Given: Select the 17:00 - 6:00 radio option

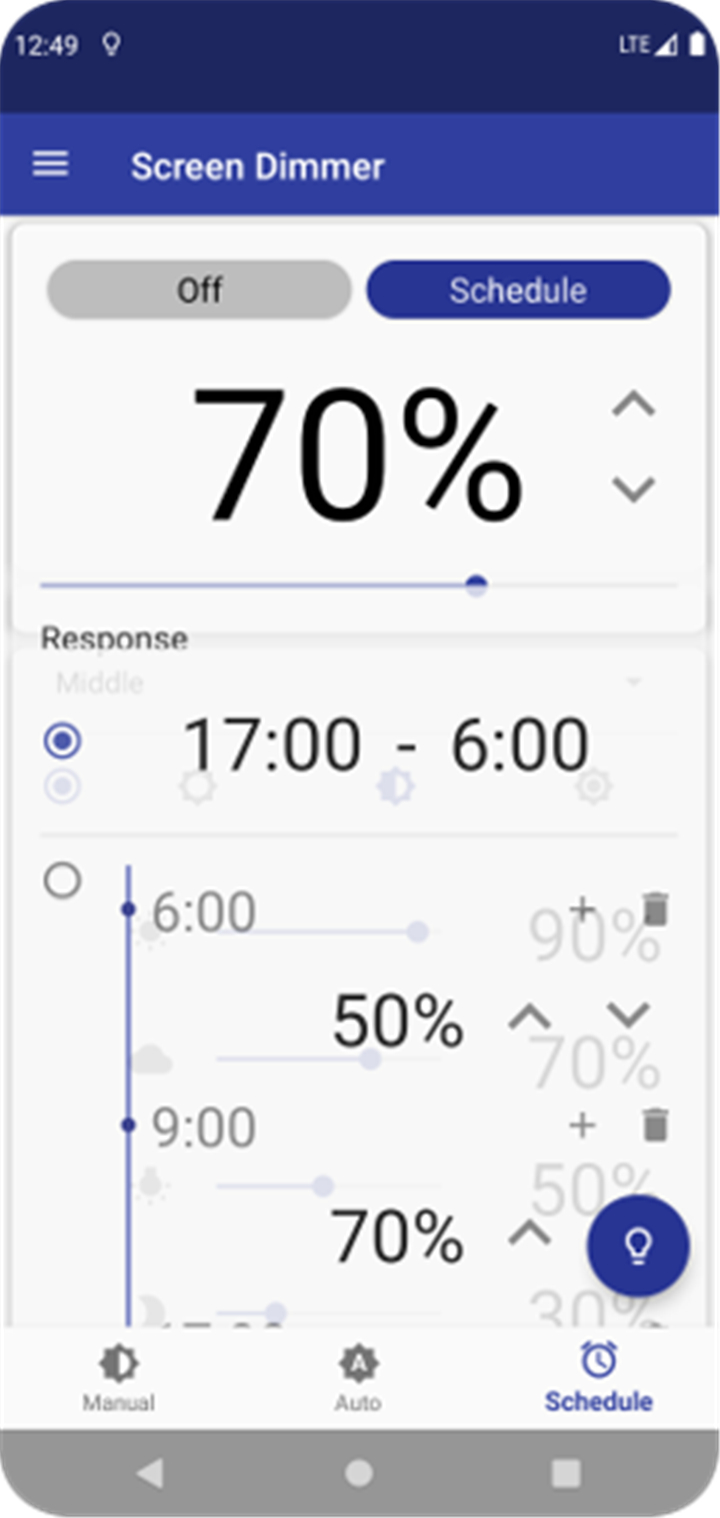Looking at the screenshot, I should (x=63, y=741).
